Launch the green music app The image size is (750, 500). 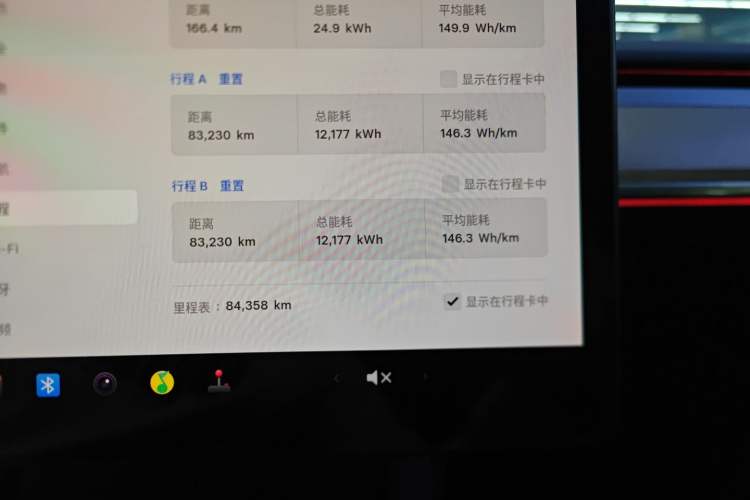tap(162, 382)
